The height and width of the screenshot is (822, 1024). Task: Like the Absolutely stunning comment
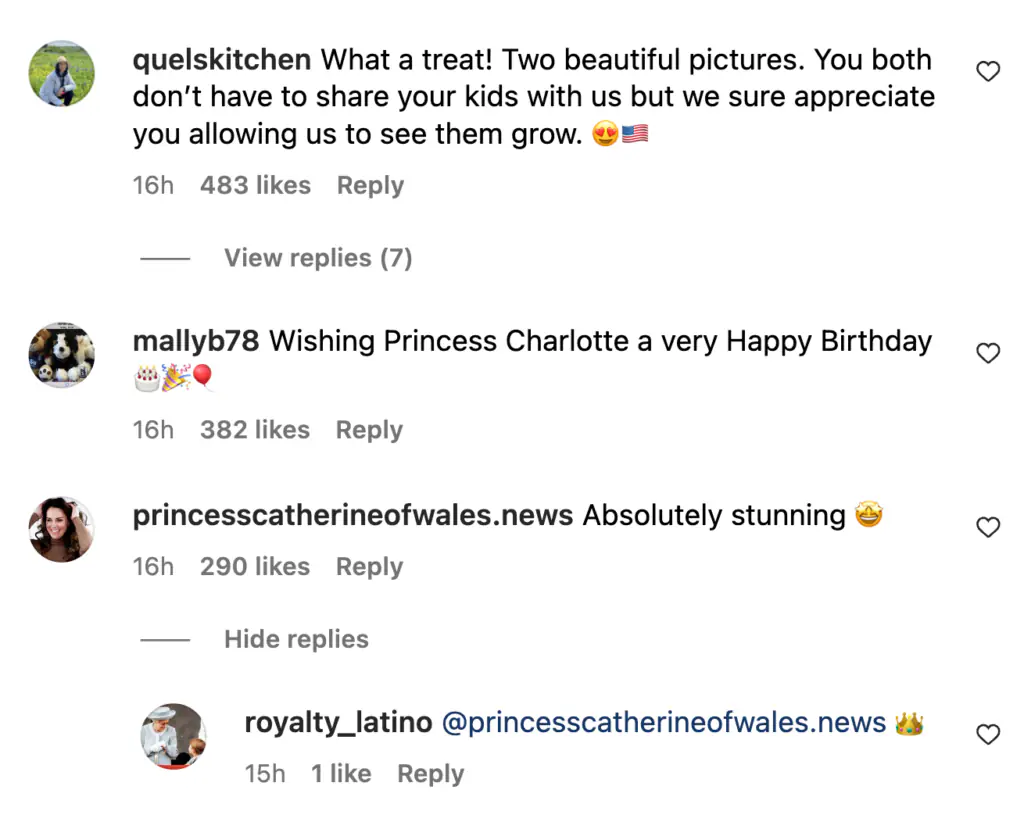pyautogui.click(x=988, y=528)
